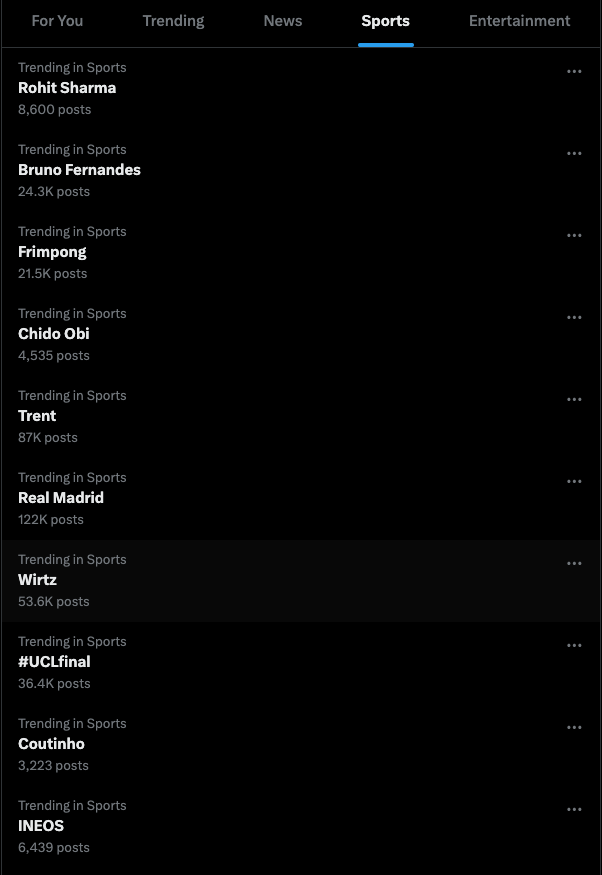Image resolution: width=602 pixels, height=875 pixels.
Task: Open the three-dot menu for #UCLfinal
Action: [x=574, y=646]
